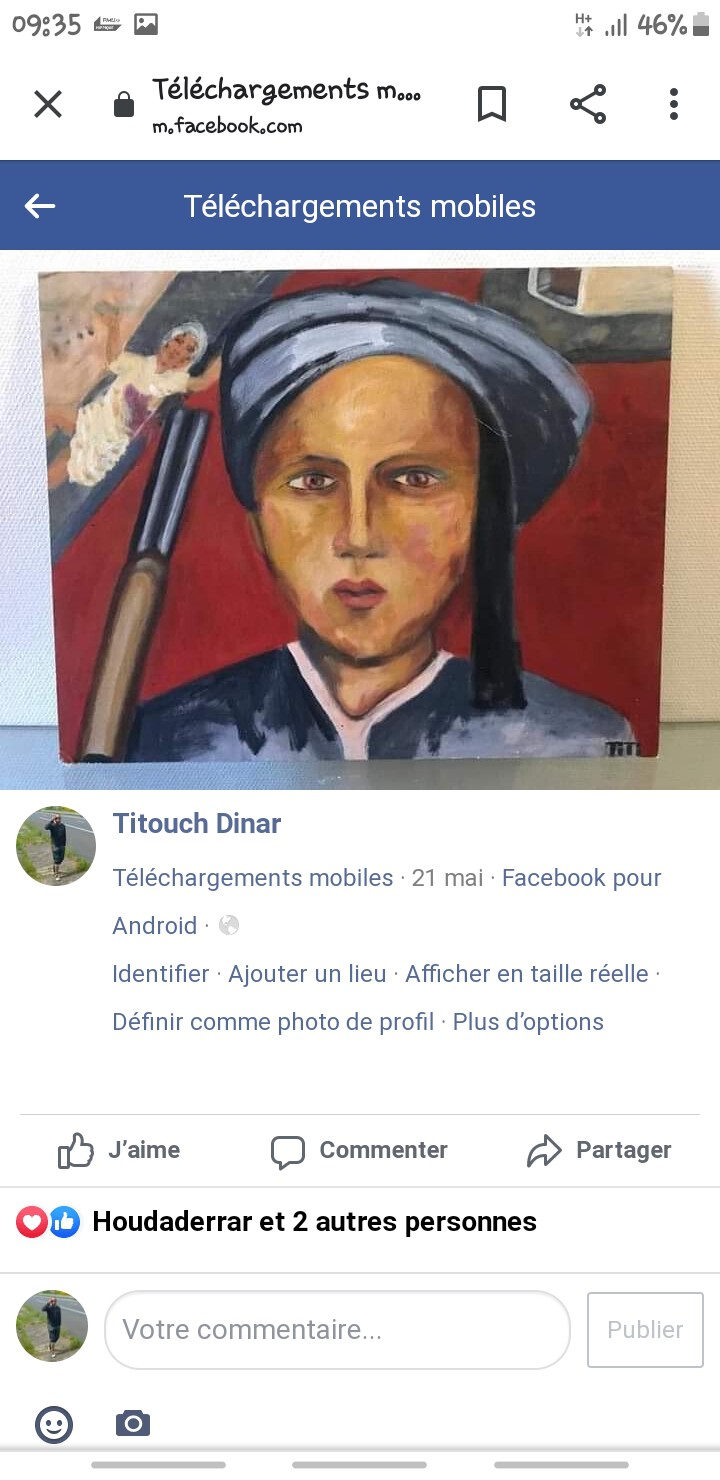720x1480 pixels.
Task: View reactions from Houdaderrar et 2 autres
Action: [314, 1222]
